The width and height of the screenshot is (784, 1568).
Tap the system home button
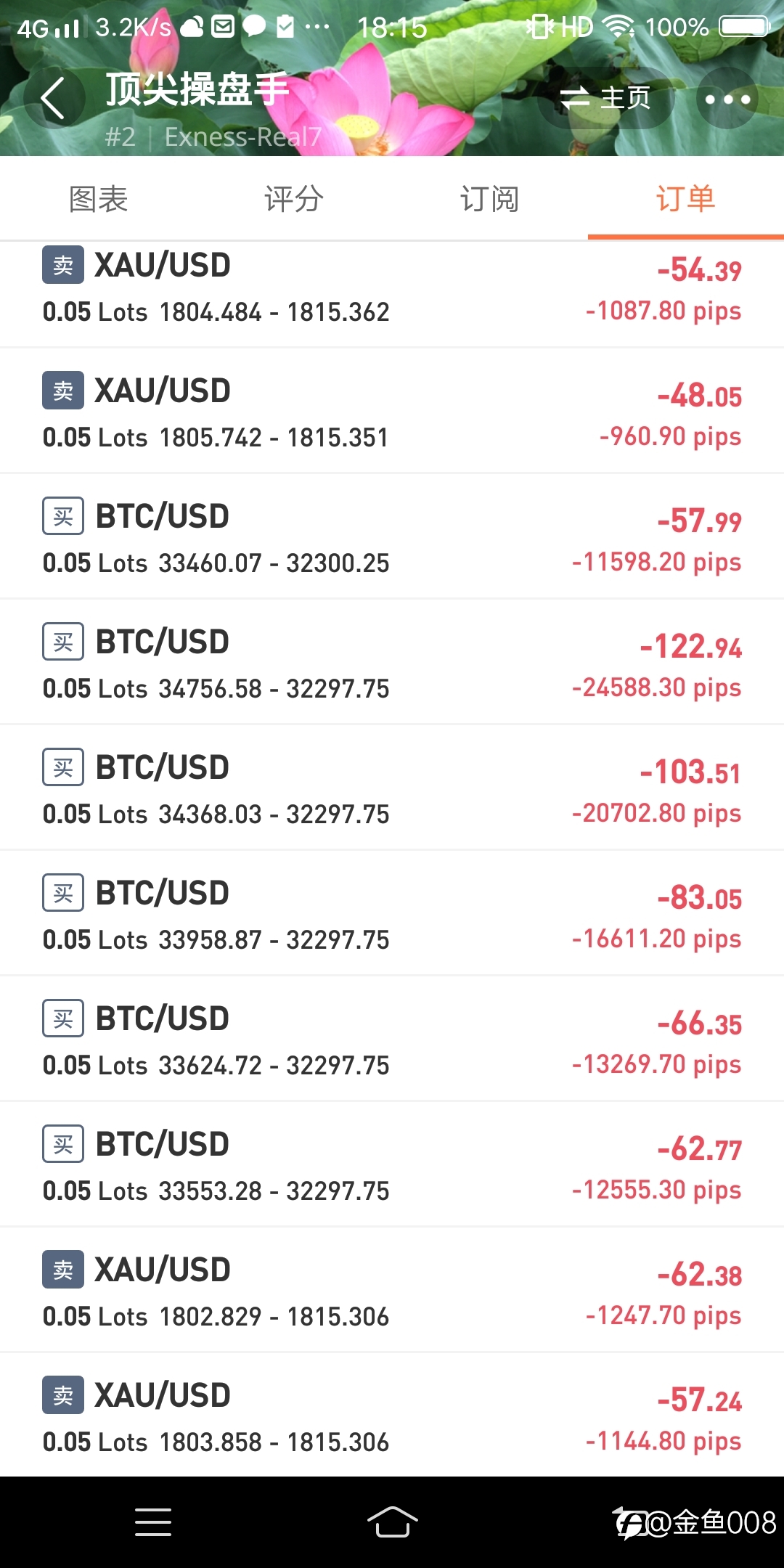392,1522
